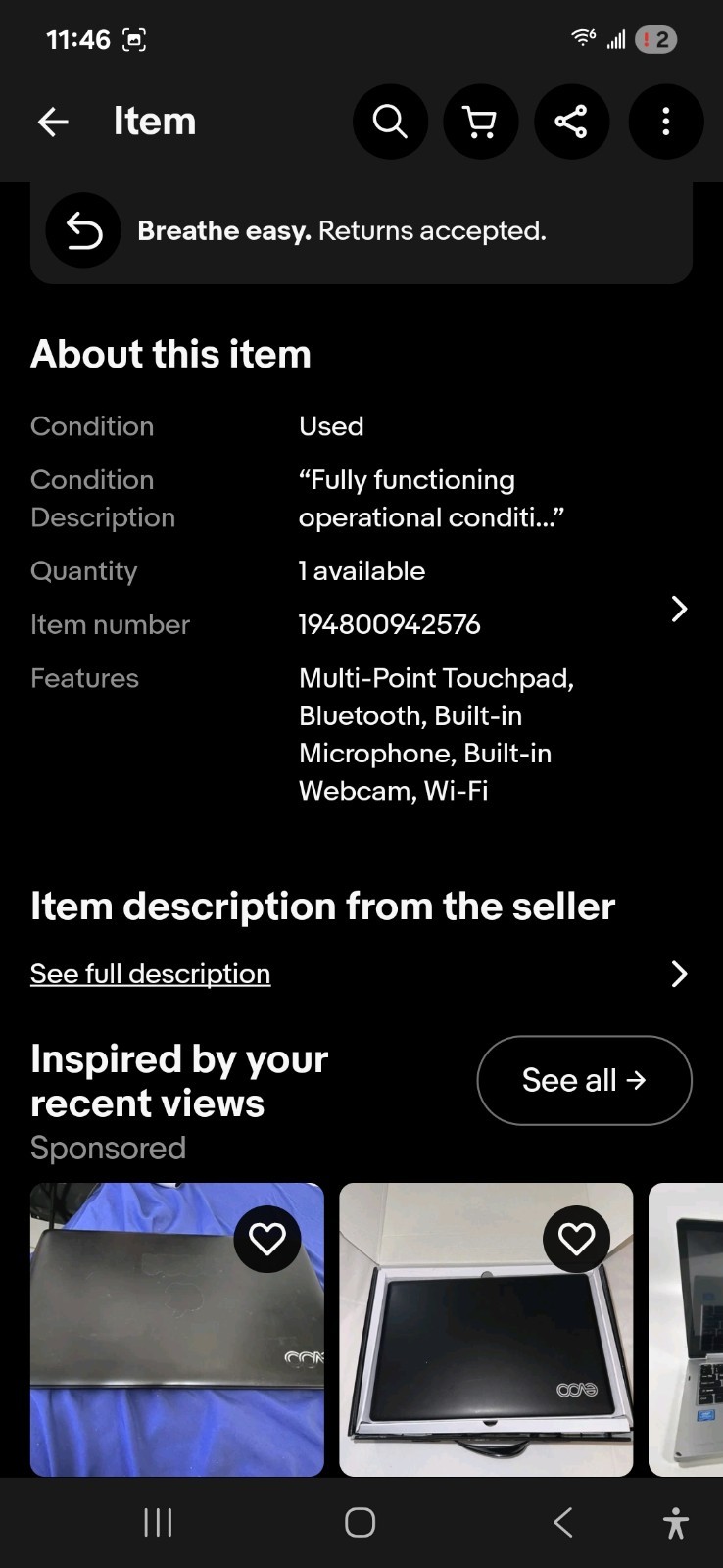Open recent apps from navigation bar
The image size is (723, 1568).
click(158, 1522)
